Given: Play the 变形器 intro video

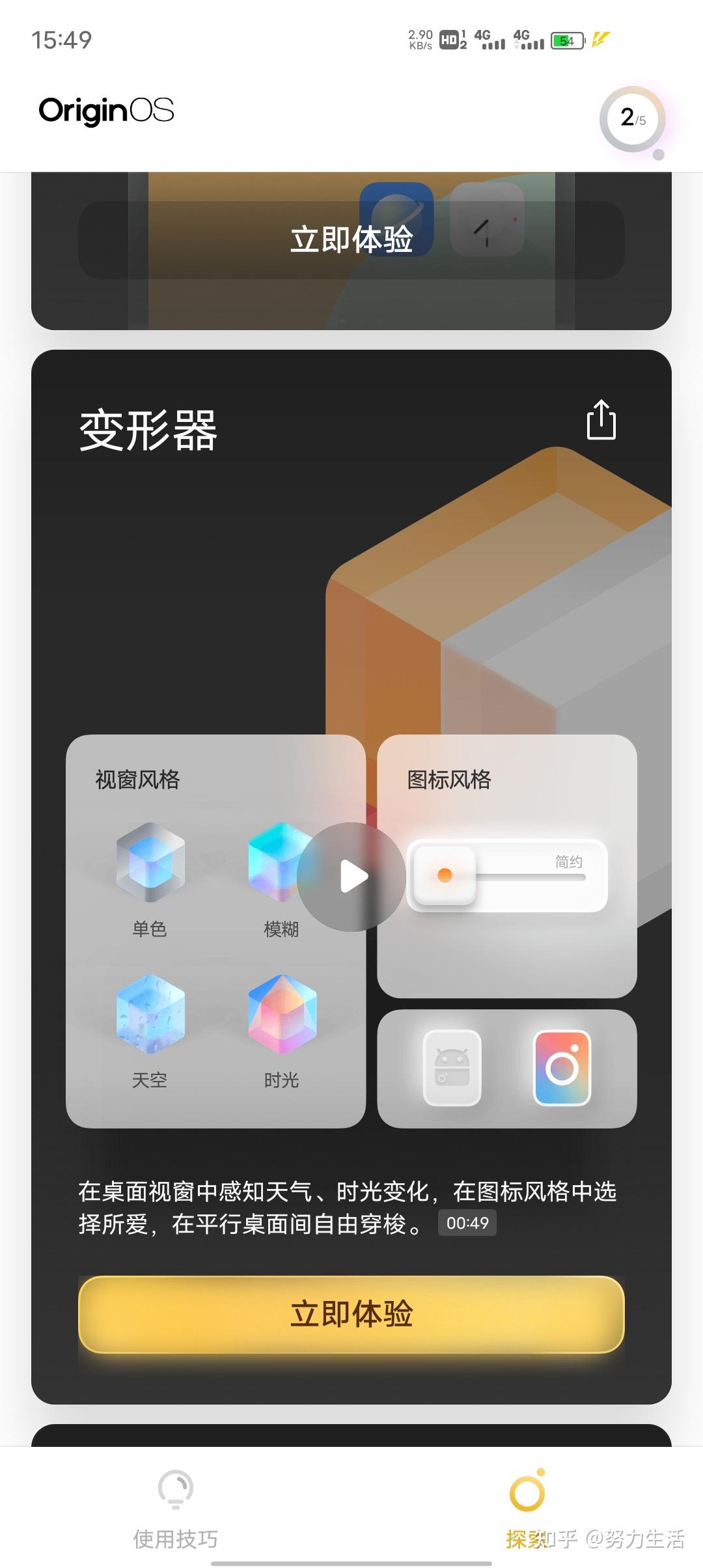Looking at the screenshot, I should pyautogui.click(x=351, y=876).
